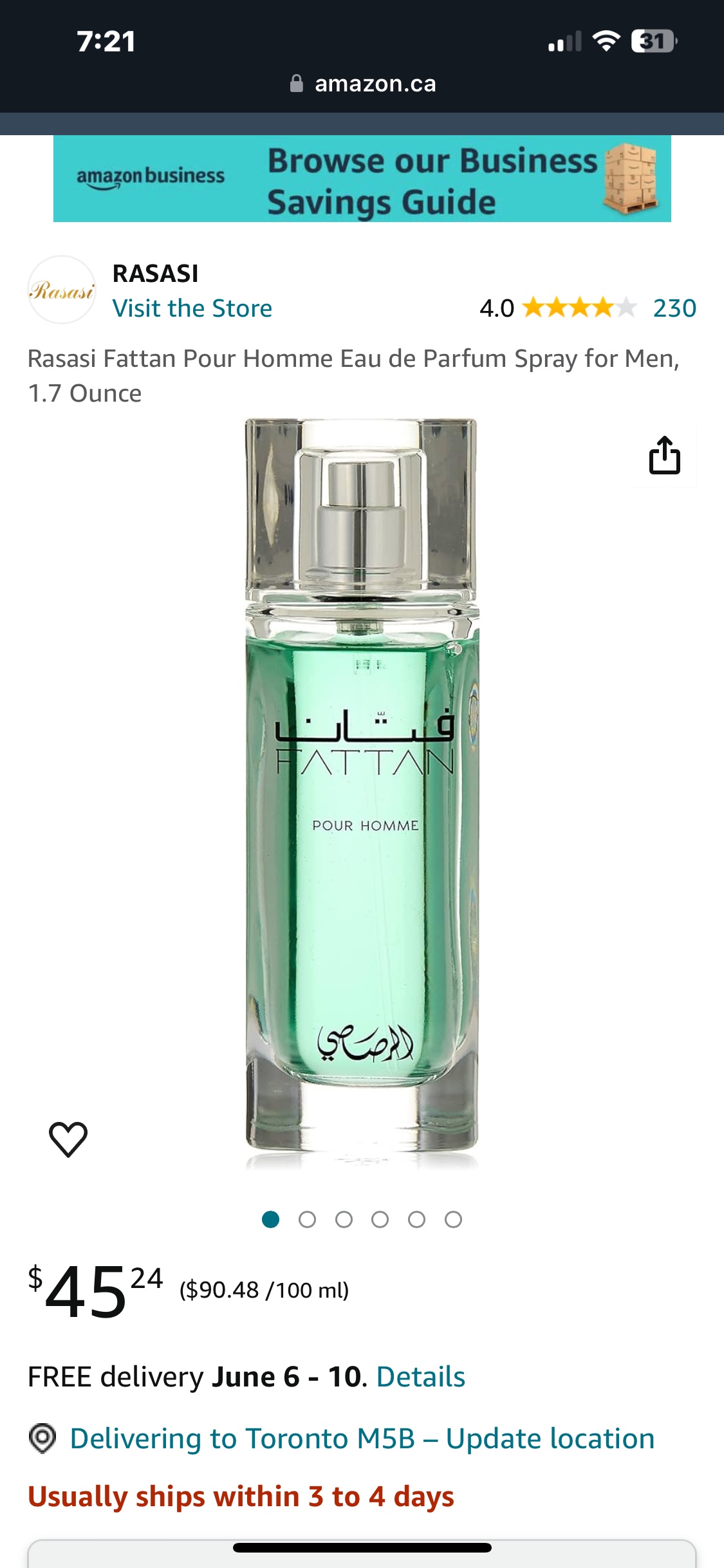Share this Rasasi Fattan product

664,455
